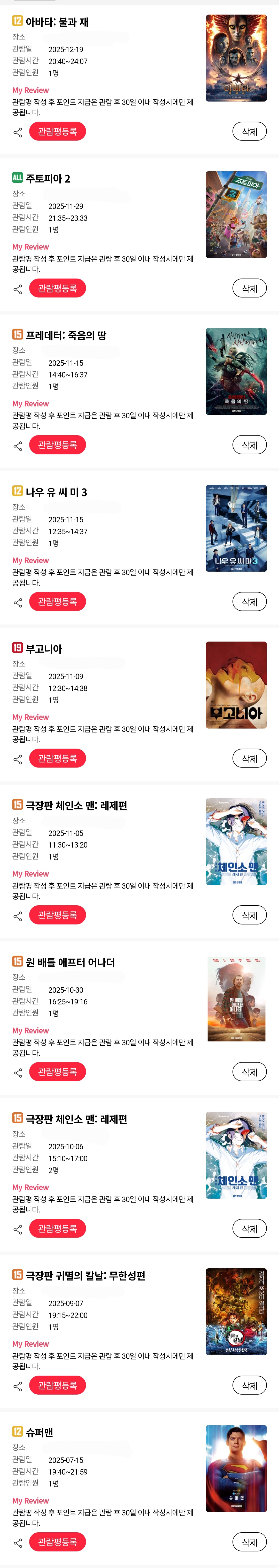Delete the 아바타: 불과 재 viewing record
This screenshot has height=1568, width=279.
(x=249, y=131)
